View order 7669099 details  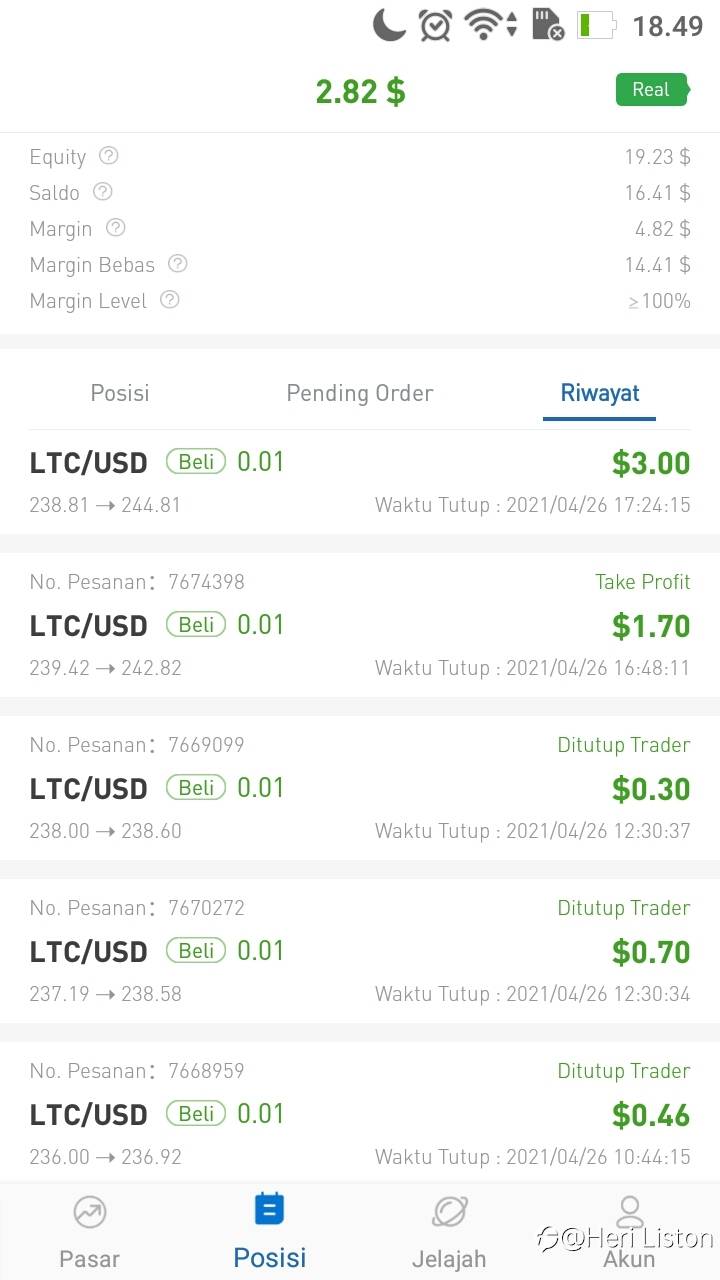(x=360, y=788)
